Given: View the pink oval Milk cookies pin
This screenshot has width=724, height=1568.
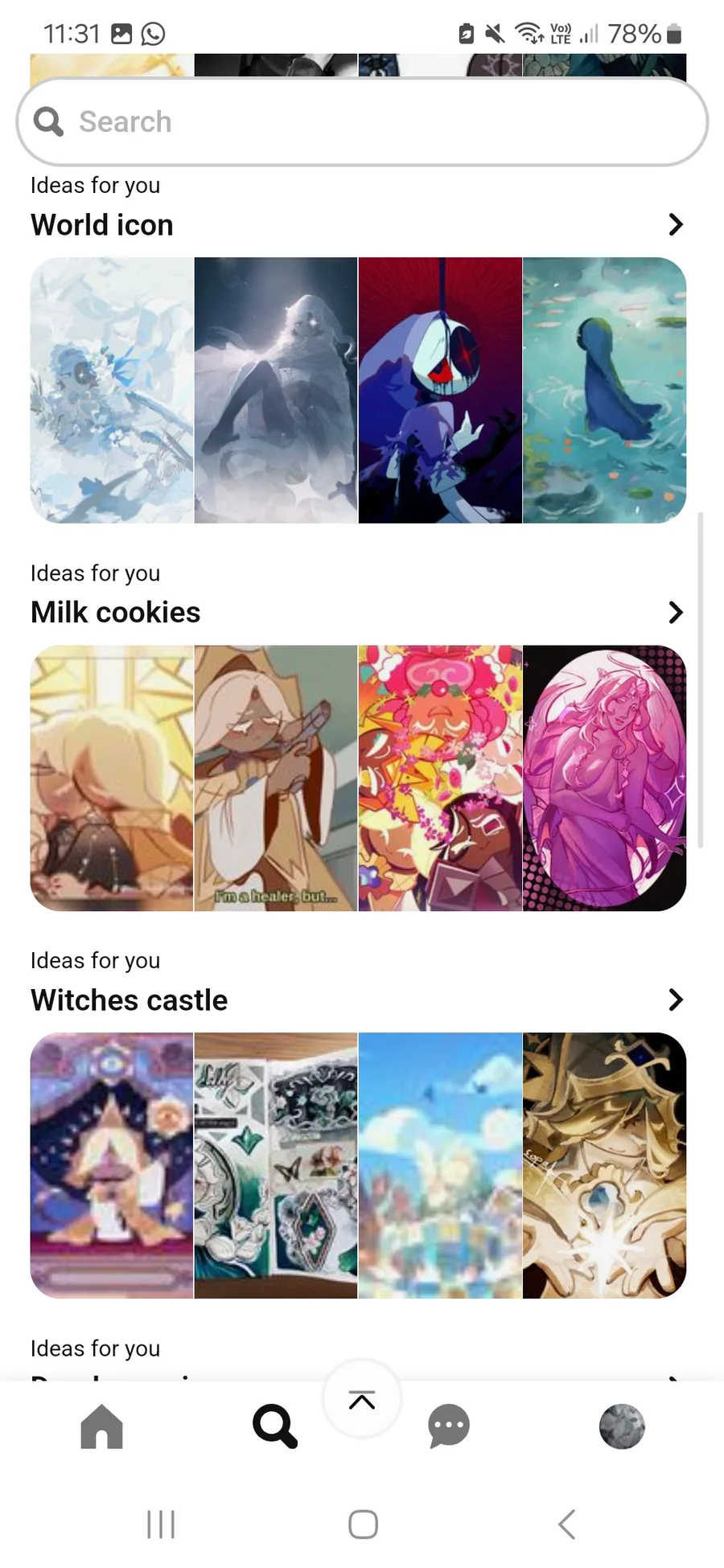Looking at the screenshot, I should [604, 778].
